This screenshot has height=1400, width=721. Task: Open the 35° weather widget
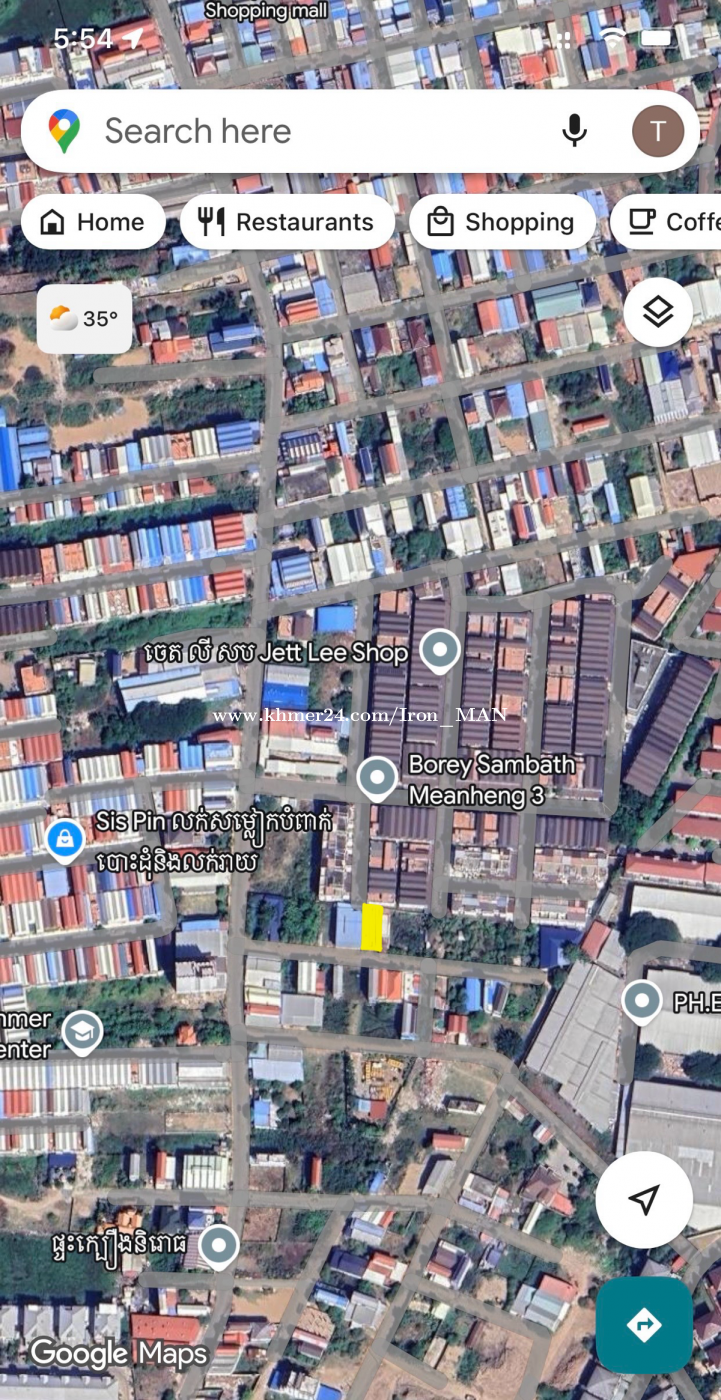[x=84, y=319]
